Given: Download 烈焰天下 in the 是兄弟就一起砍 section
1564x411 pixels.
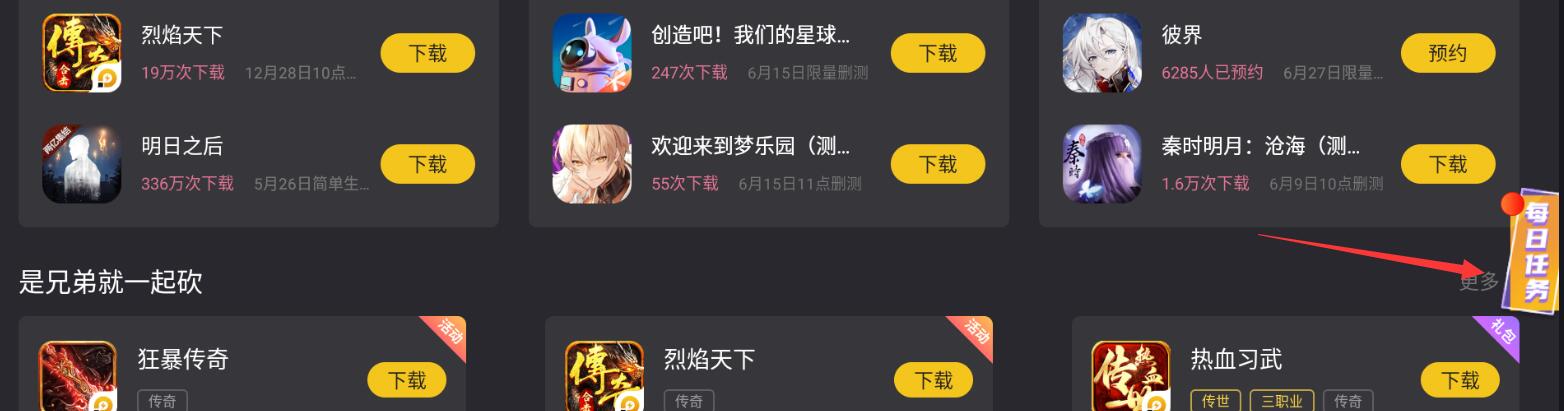Looking at the screenshot, I should [933, 380].
